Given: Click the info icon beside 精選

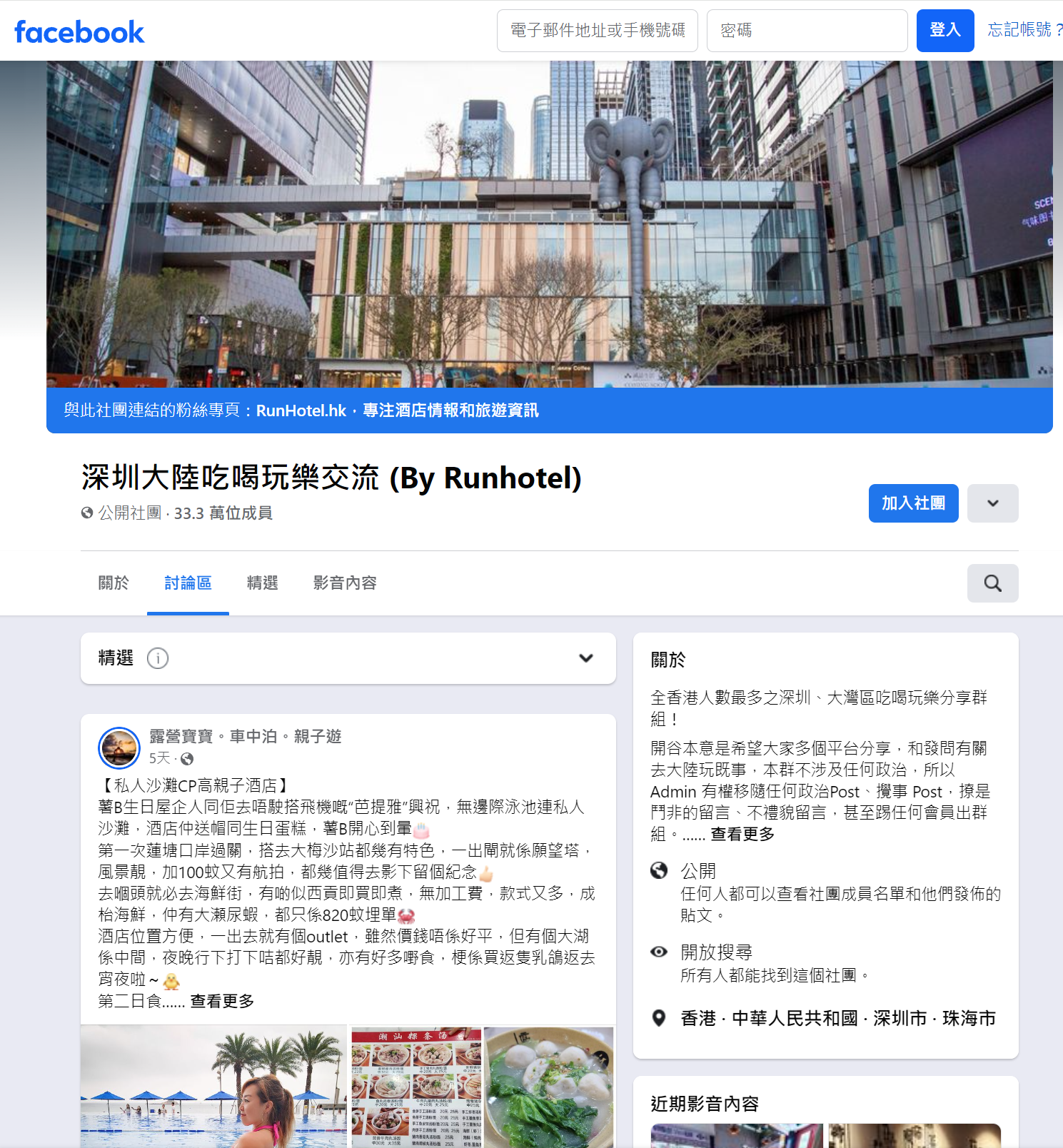Looking at the screenshot, I should [158, 658].
